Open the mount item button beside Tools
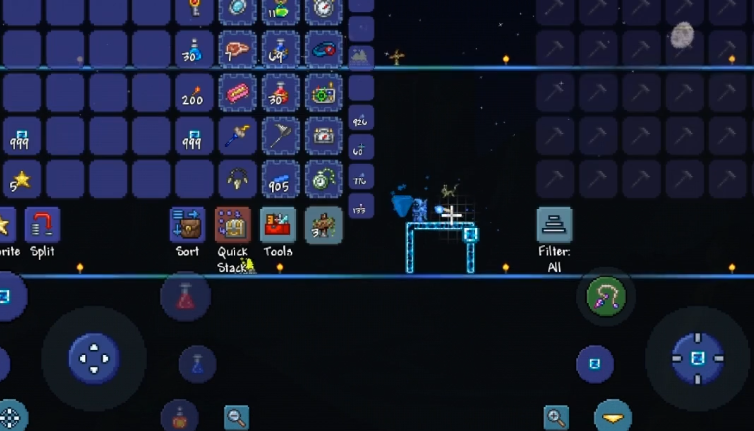 tap(323, 226)
